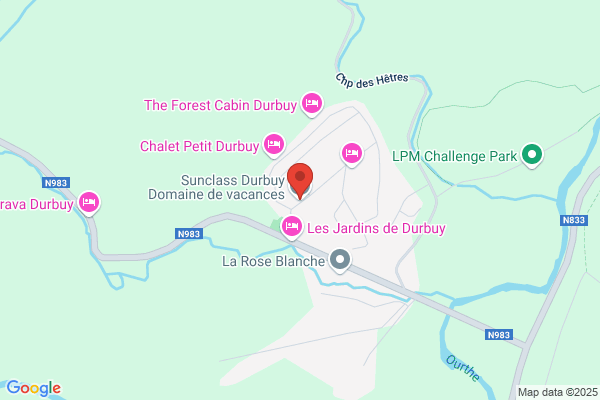
Task: Tap the red pin at Sunclass Durbuy
Action: point(300,181)
